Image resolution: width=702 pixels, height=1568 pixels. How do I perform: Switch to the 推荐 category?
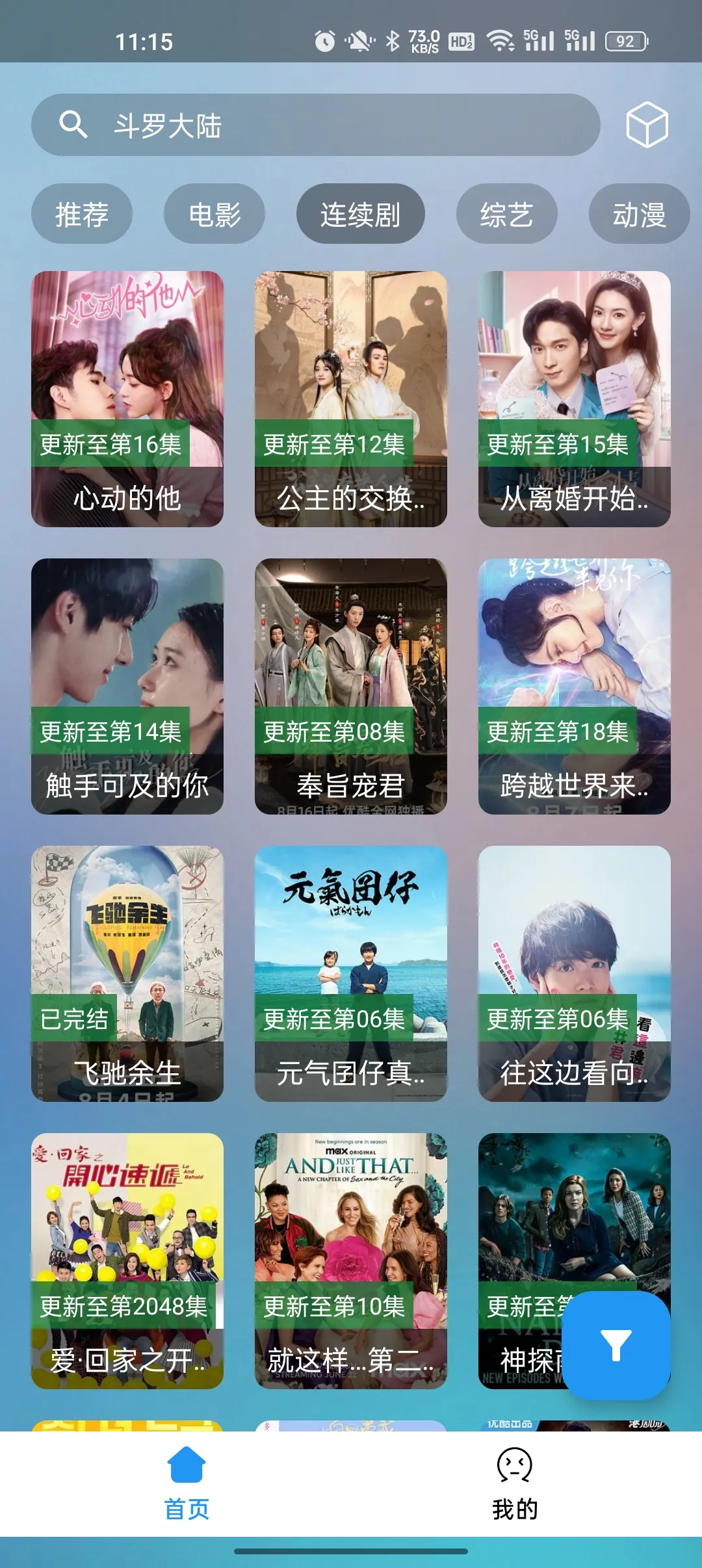point(82,214)
